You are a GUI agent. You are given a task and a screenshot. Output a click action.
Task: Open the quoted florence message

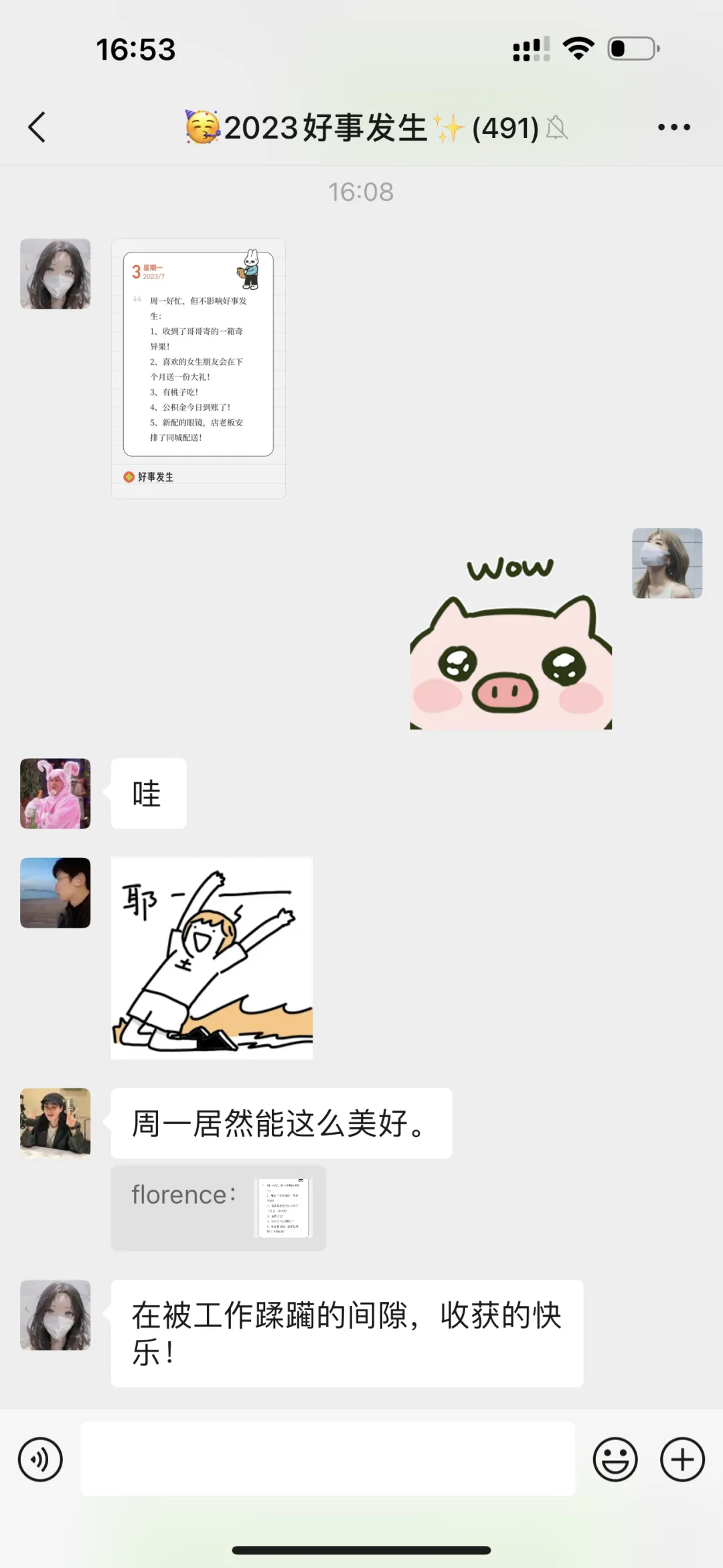coord(220,1207)
